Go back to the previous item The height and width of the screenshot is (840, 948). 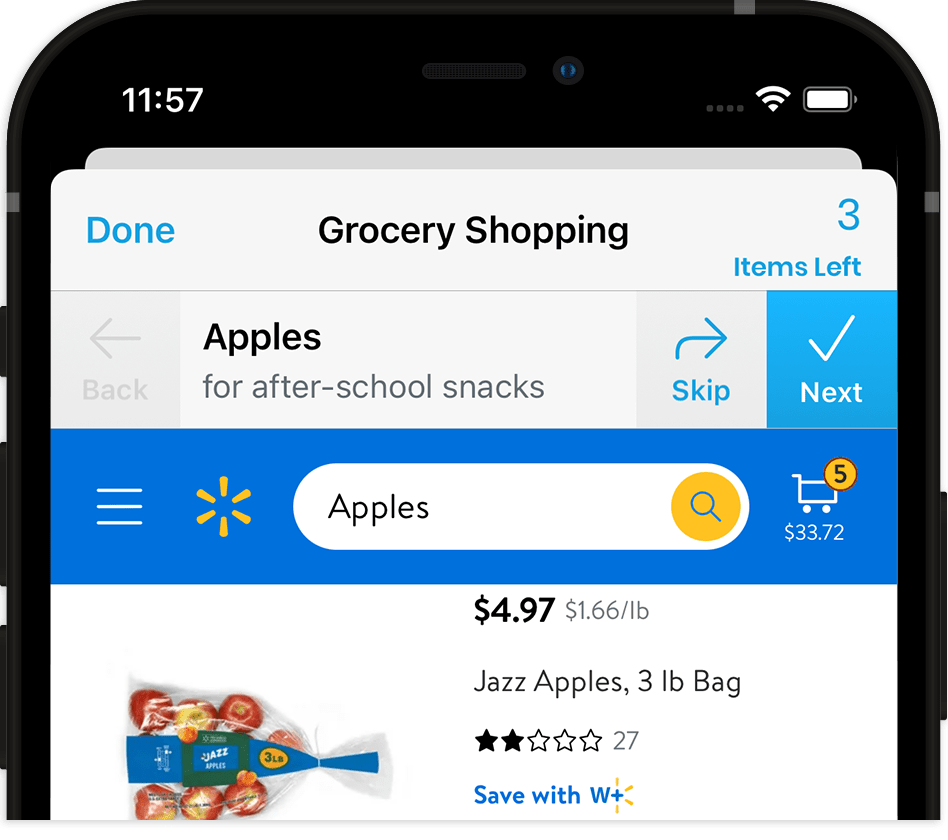(115, 360)
